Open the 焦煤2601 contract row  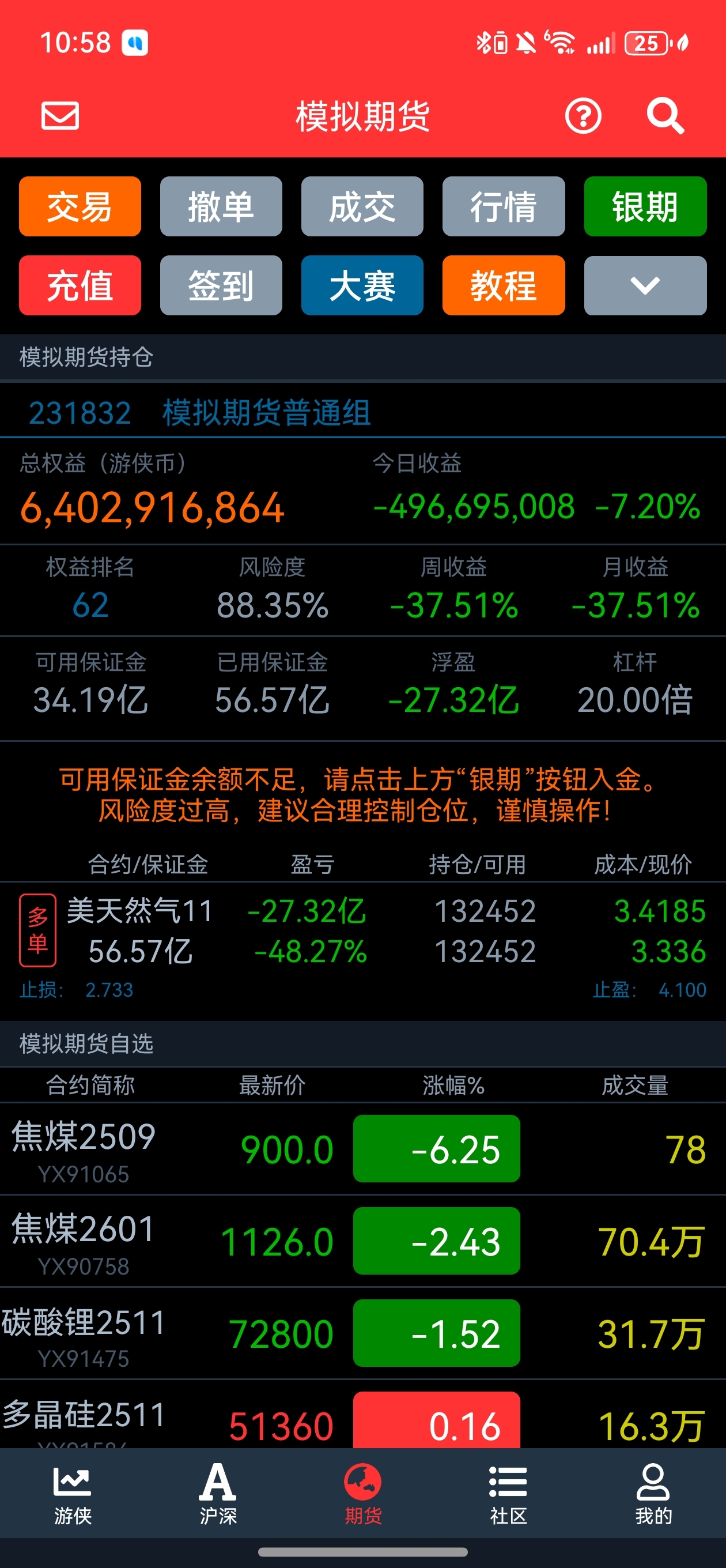pyautogui.click(x=362, y=1242)
